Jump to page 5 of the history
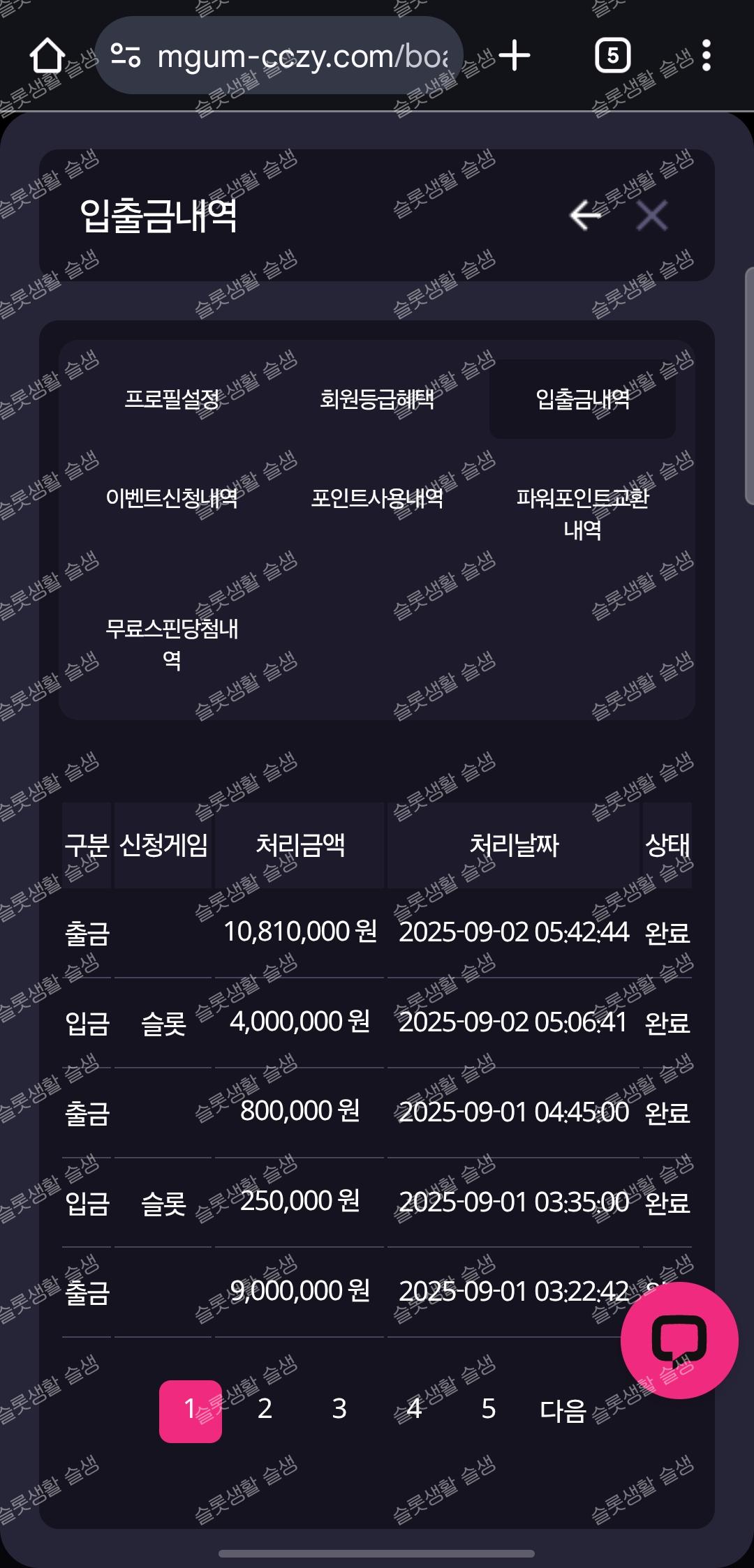 (x=489, y=1409)
